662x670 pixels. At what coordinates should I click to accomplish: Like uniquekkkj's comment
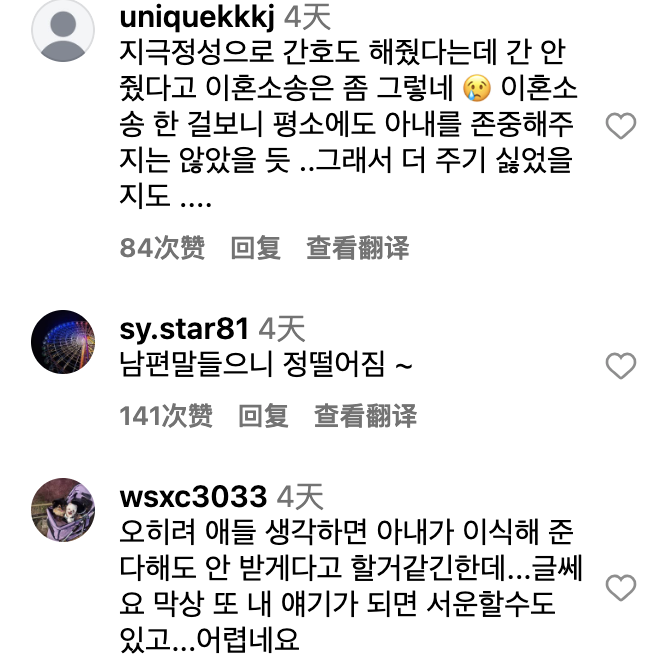click(x=621, y=126)
